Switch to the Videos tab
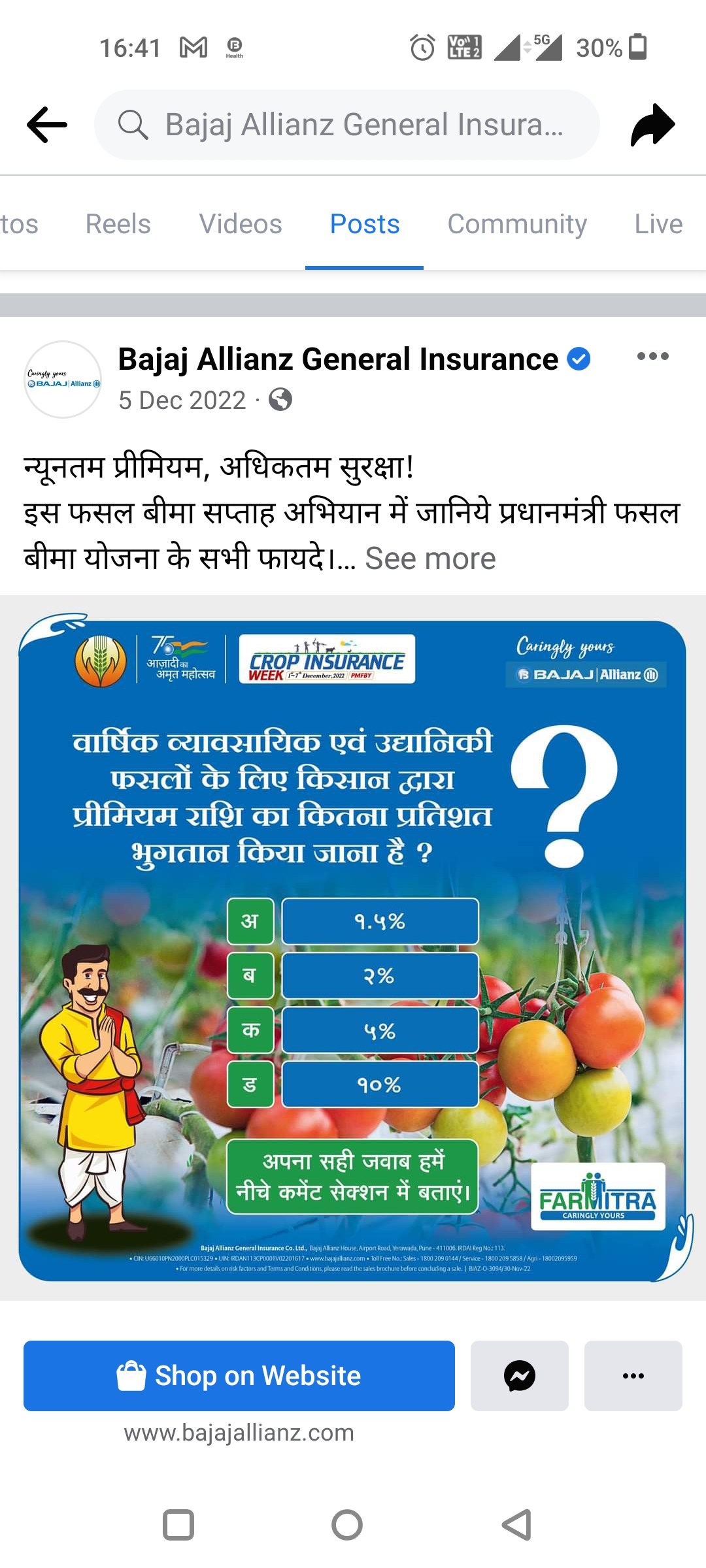The height and width of the screenshot is (1568, 706). (241, 224)
